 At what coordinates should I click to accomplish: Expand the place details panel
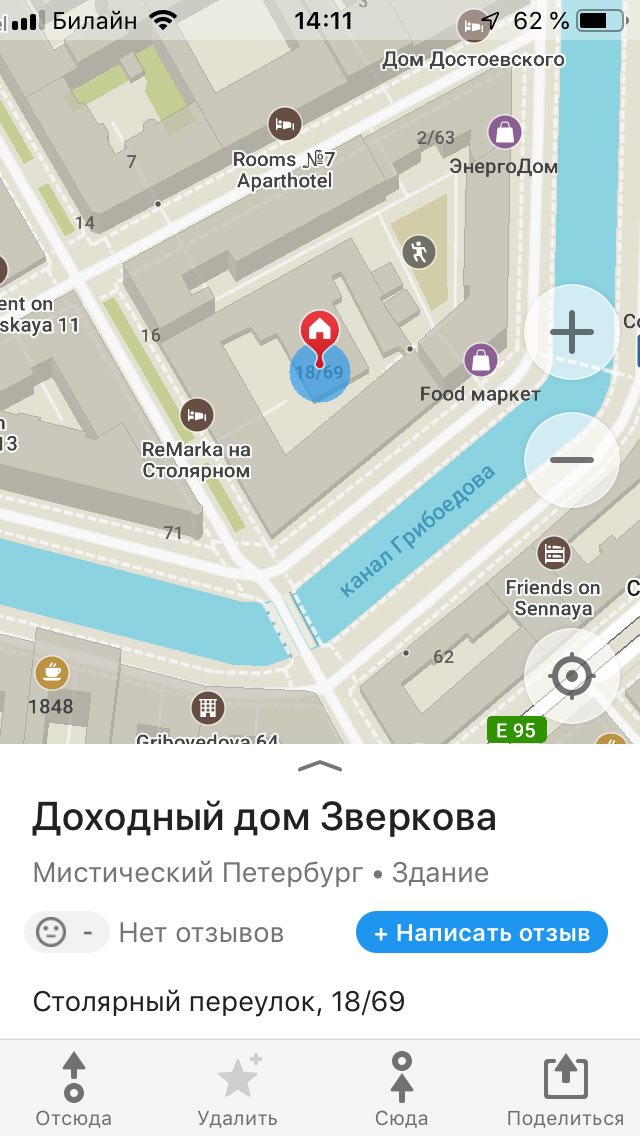coord(320,766)
